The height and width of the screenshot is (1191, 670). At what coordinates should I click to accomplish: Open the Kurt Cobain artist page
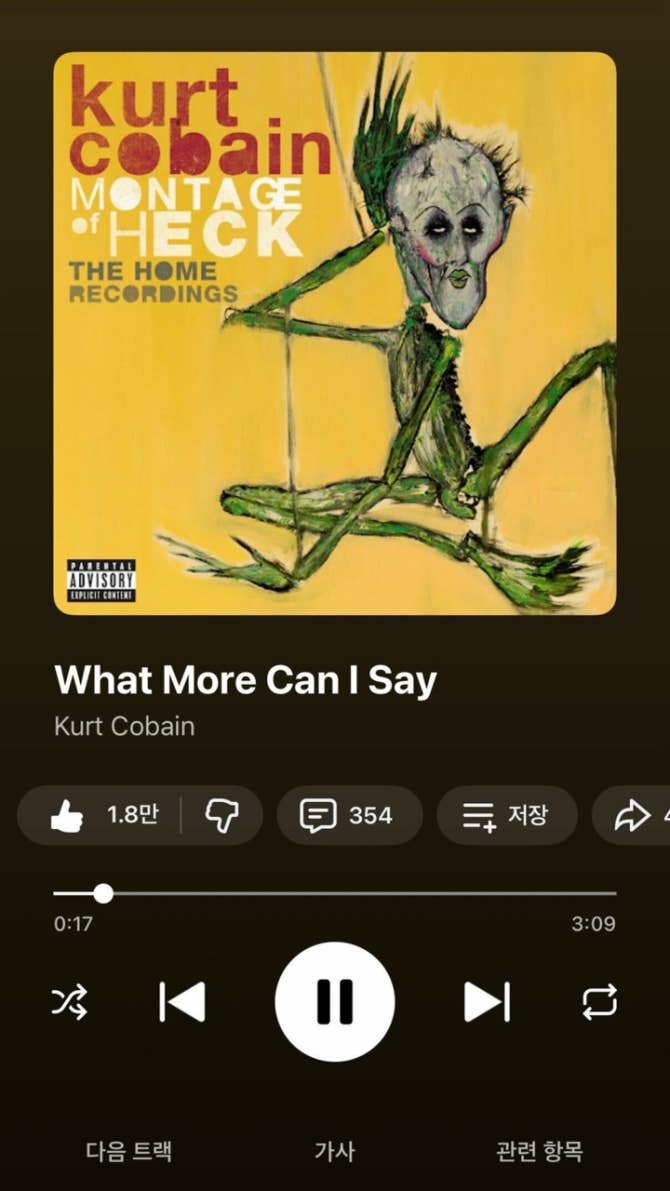(x=124, y=726)
